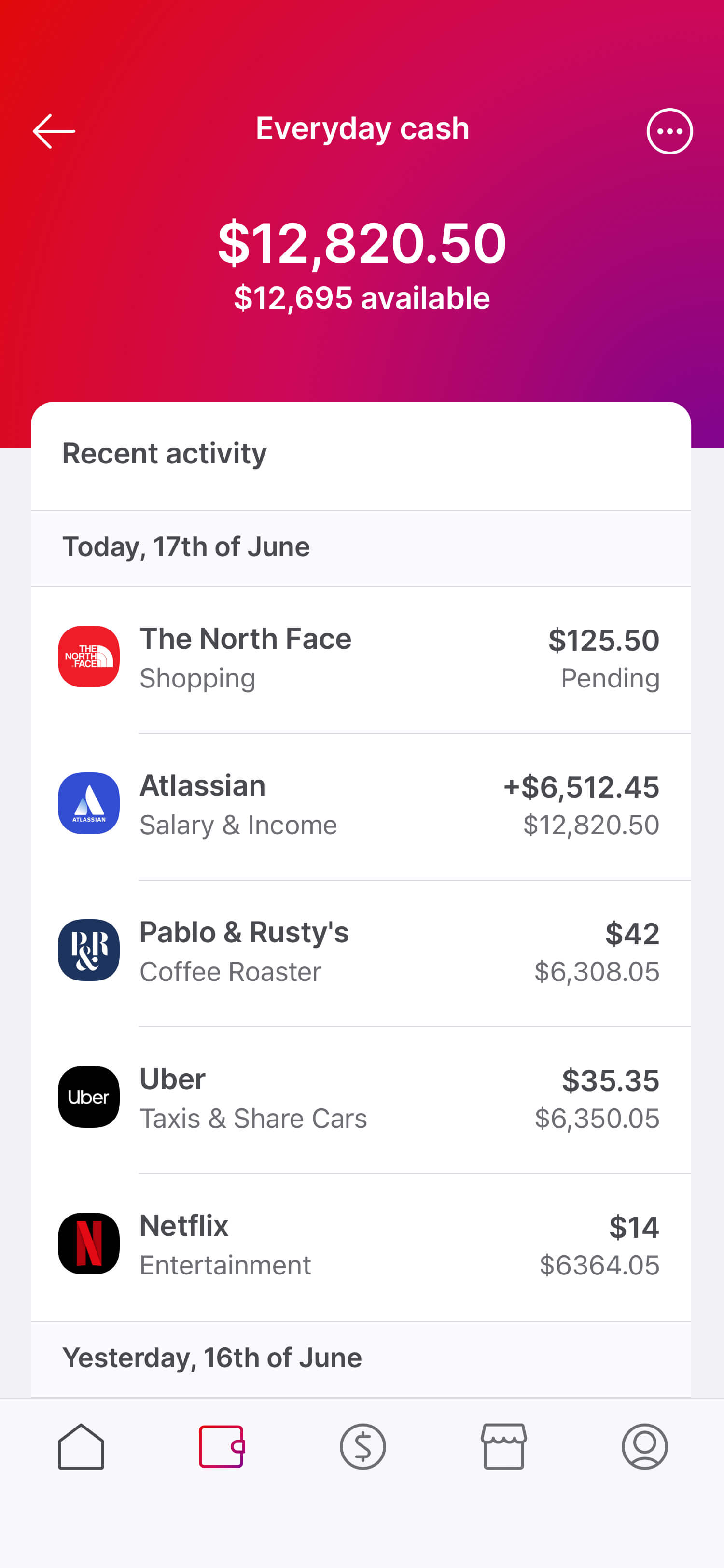Switch to the dollar payments tab

coord(362,1446)
